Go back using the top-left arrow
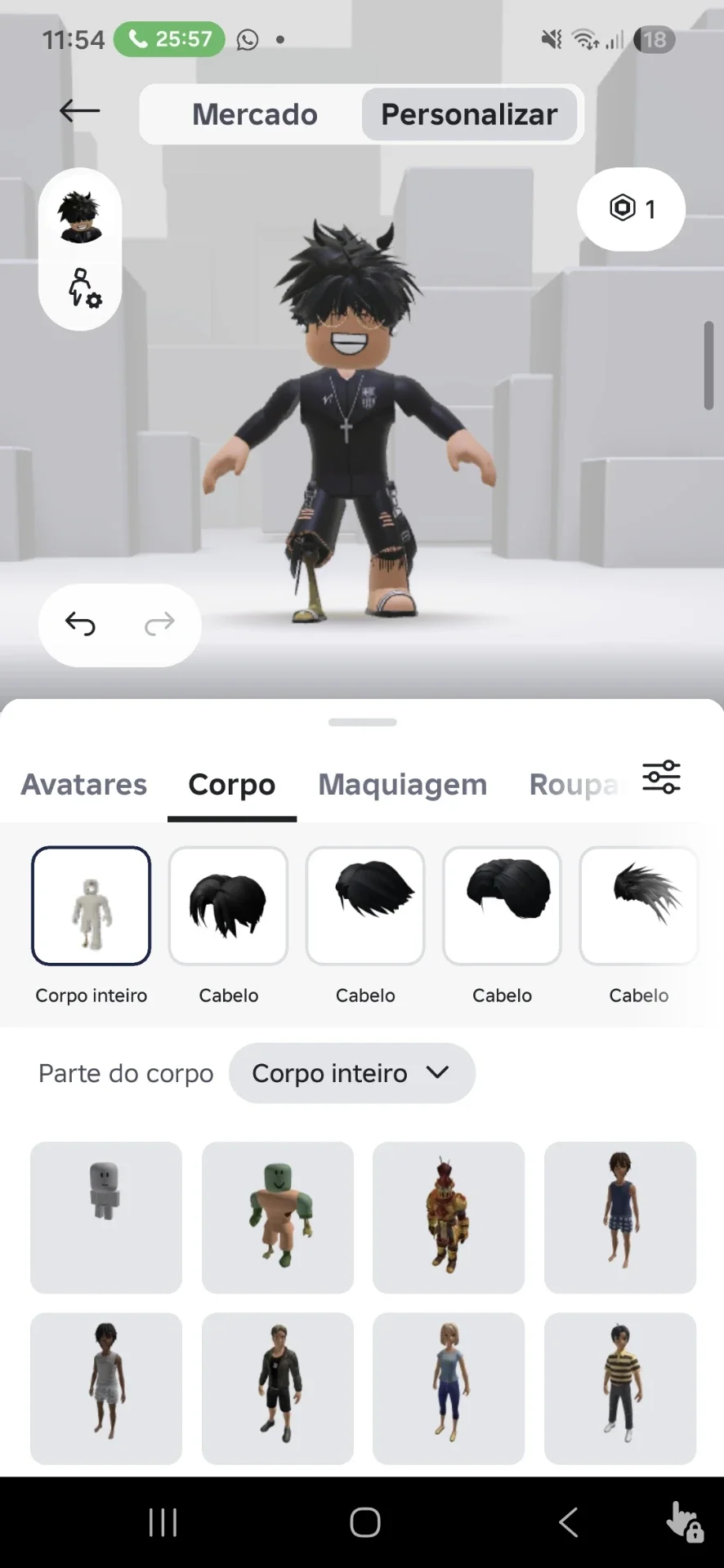724x1568 pixels. tap(79, 111)
